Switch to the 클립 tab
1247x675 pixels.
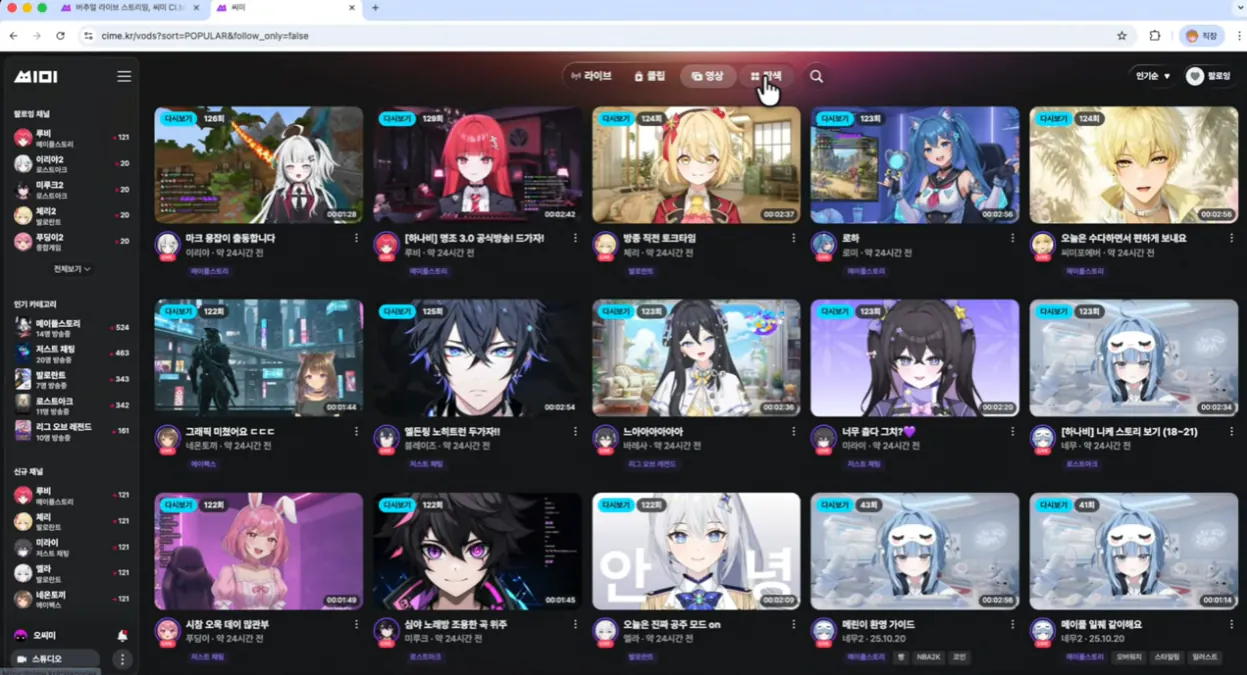point(649,76)
